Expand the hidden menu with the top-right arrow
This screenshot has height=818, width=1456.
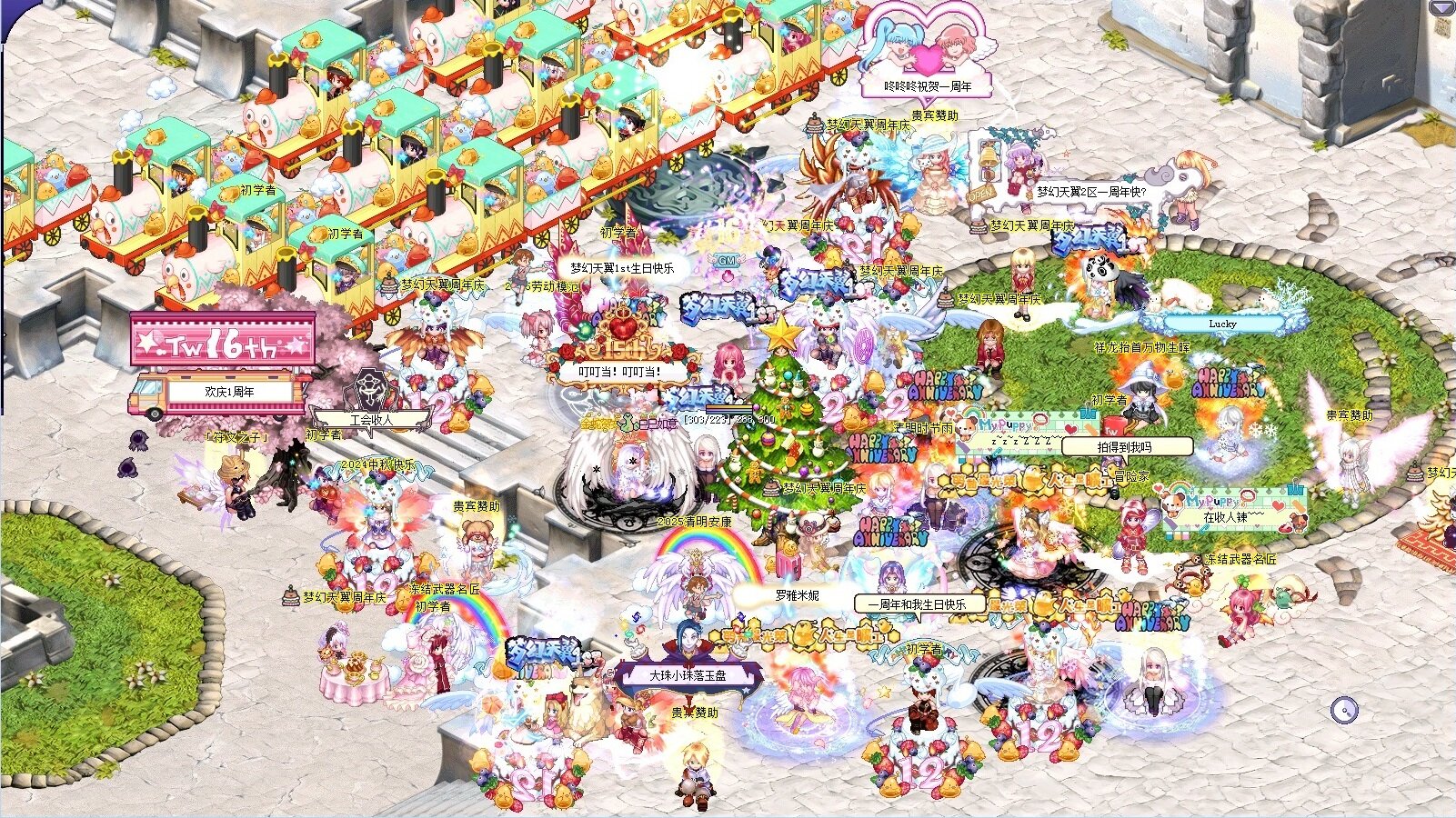point(1441,7)
